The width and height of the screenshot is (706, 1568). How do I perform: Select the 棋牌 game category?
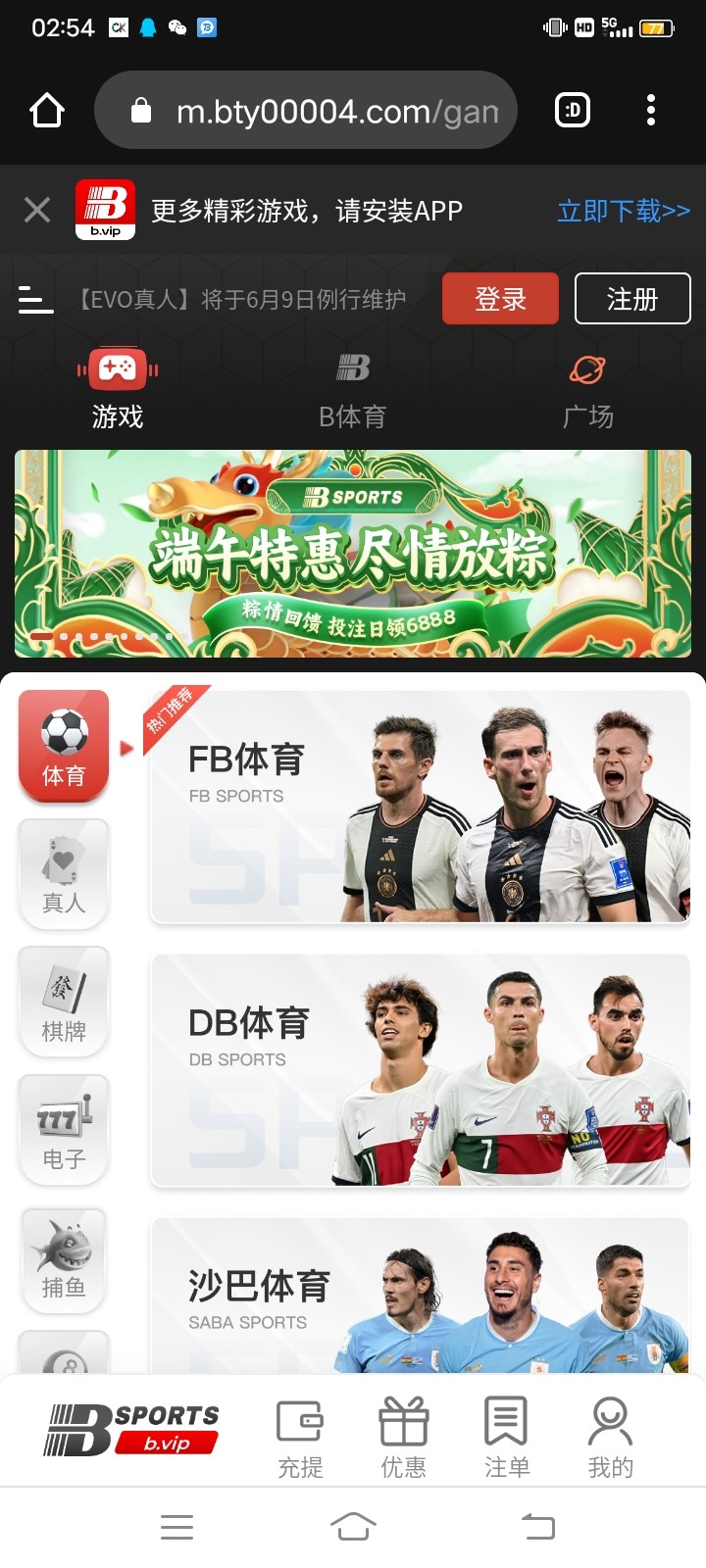[x=64, y=1003]
